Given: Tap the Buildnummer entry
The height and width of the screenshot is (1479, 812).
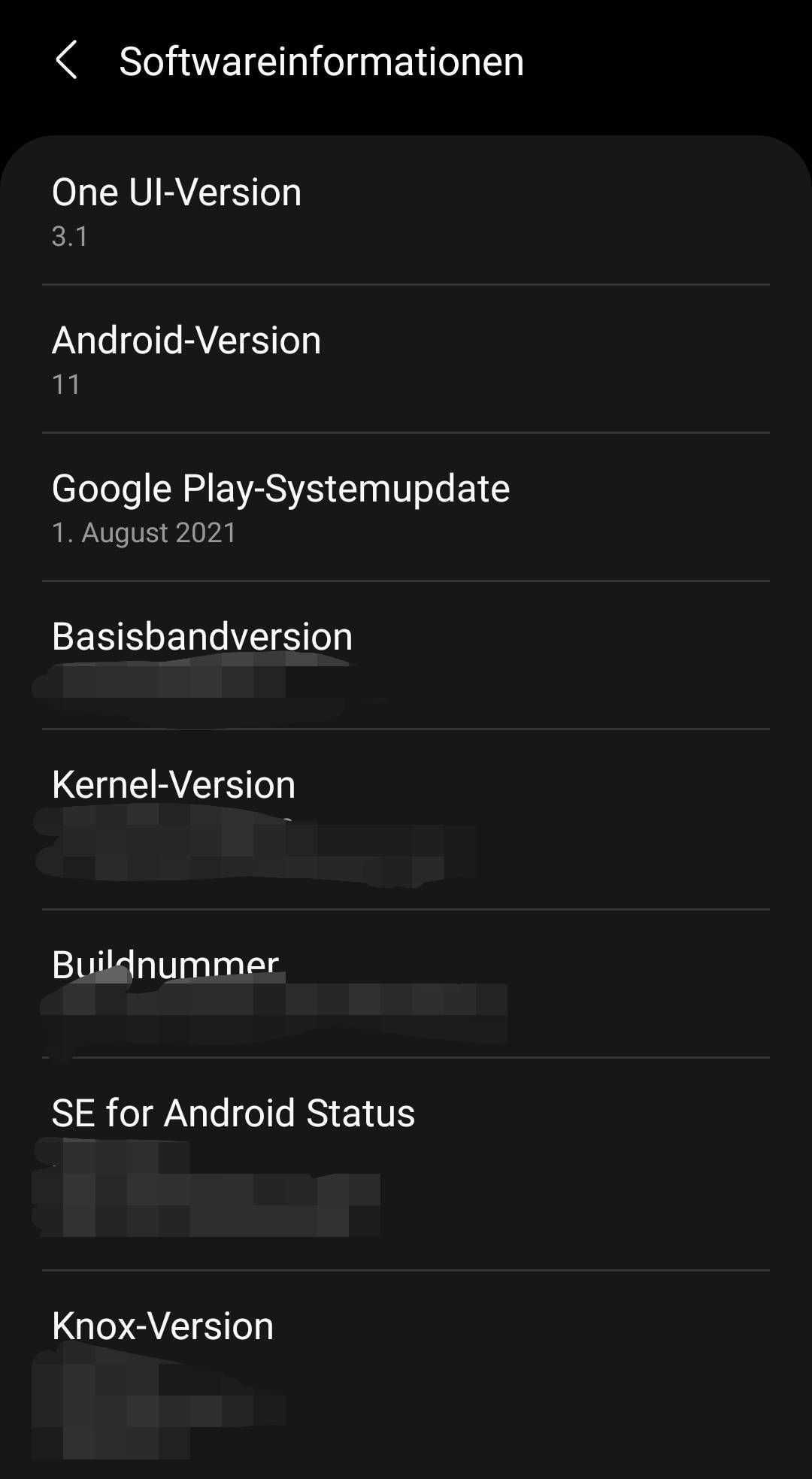Looking at the screenshot, I should pyautogui.click(x=406, y=983).
